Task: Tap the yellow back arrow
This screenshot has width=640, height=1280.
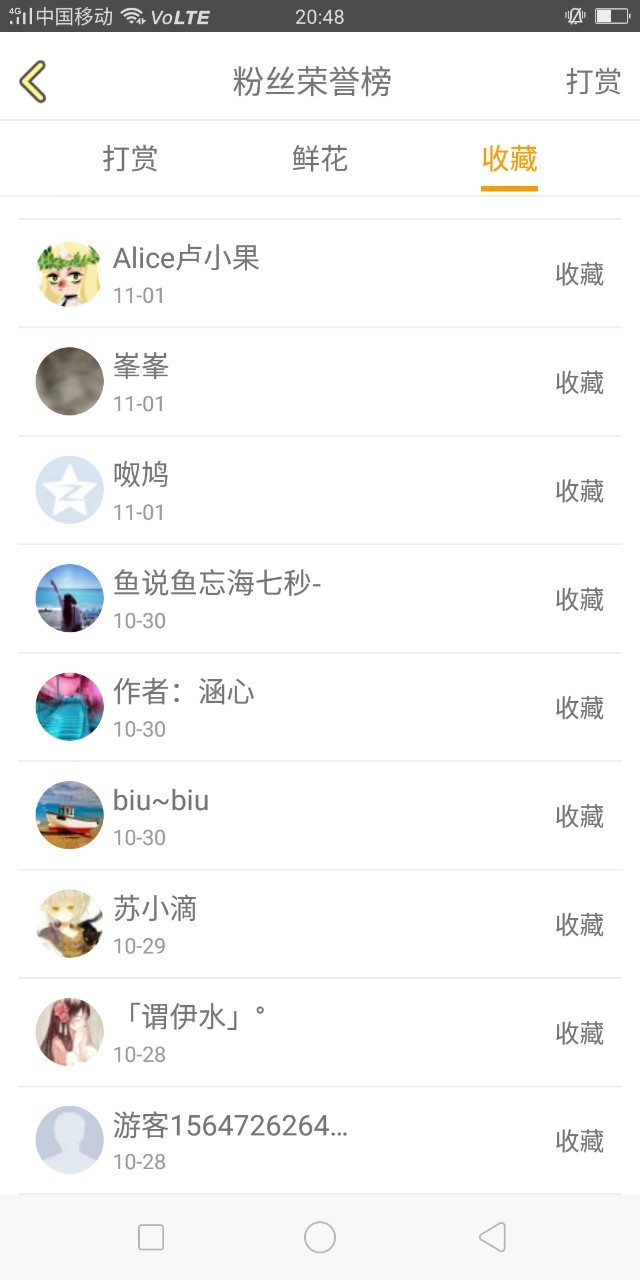Action: point(33,81)
